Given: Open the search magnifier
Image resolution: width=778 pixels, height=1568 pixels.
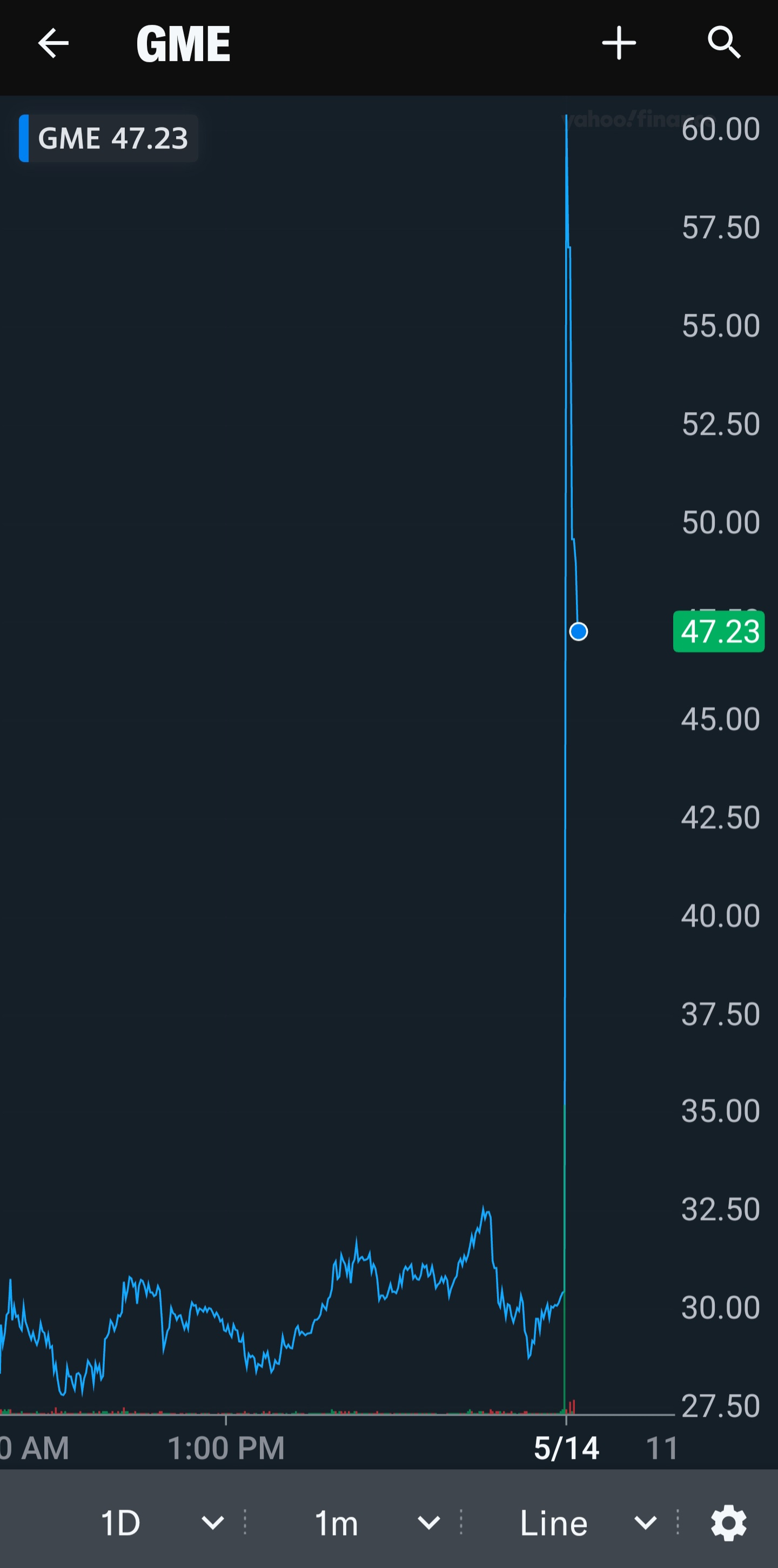Looking at the screenshot, I should click(724, 43).
